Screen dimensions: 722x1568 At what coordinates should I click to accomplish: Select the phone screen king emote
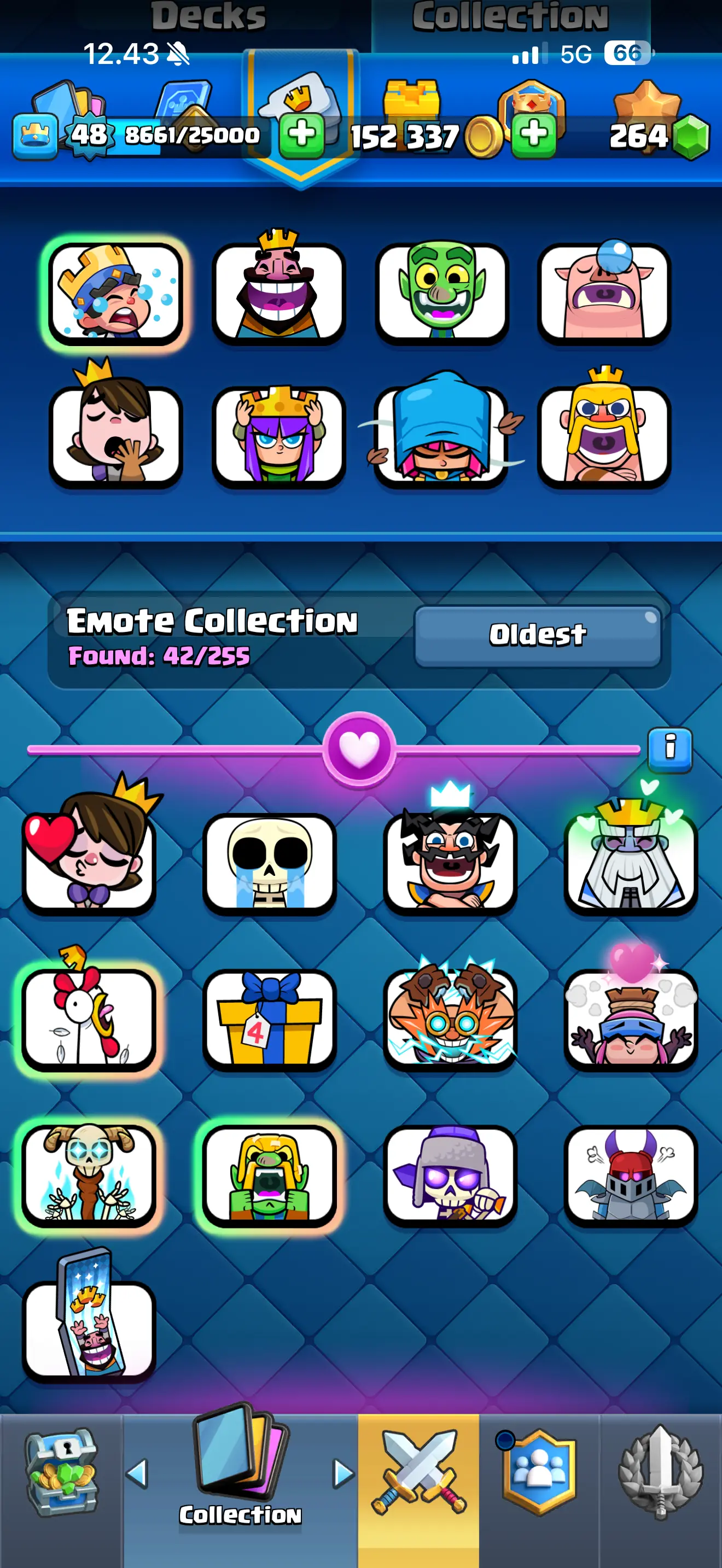point(89,1318)
